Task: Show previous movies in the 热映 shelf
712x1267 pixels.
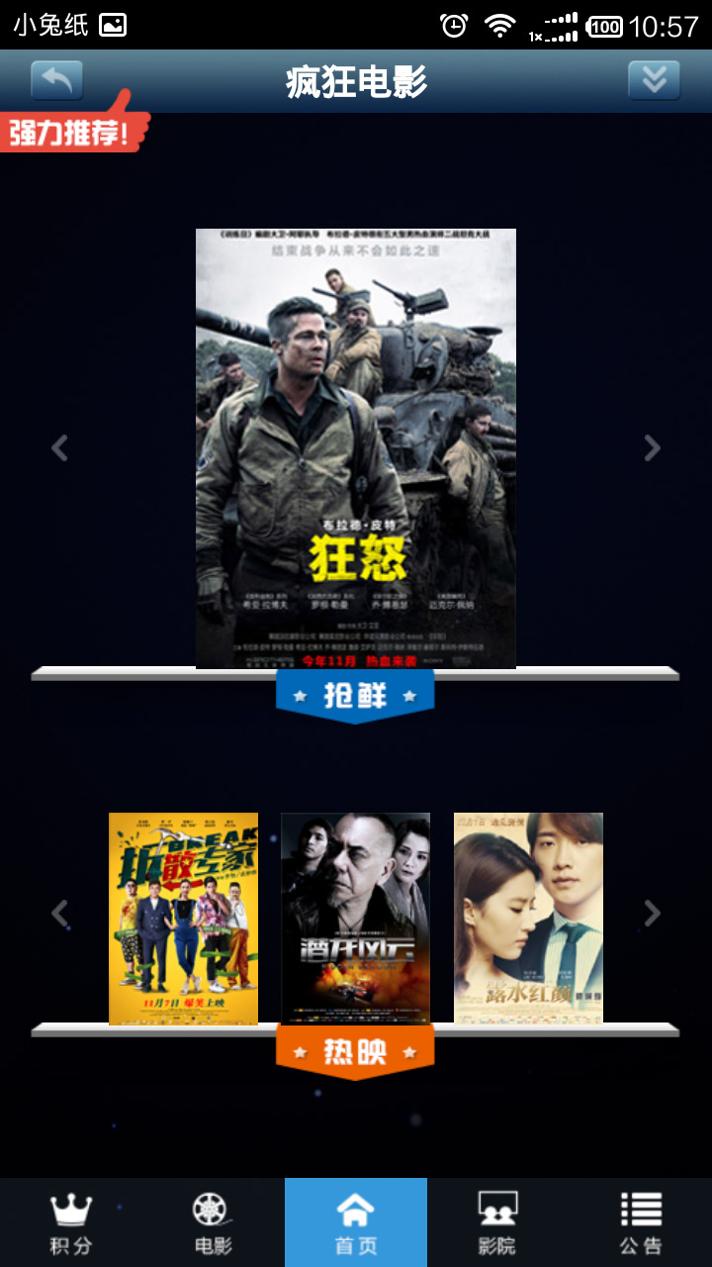Action: tap(60, 913)
